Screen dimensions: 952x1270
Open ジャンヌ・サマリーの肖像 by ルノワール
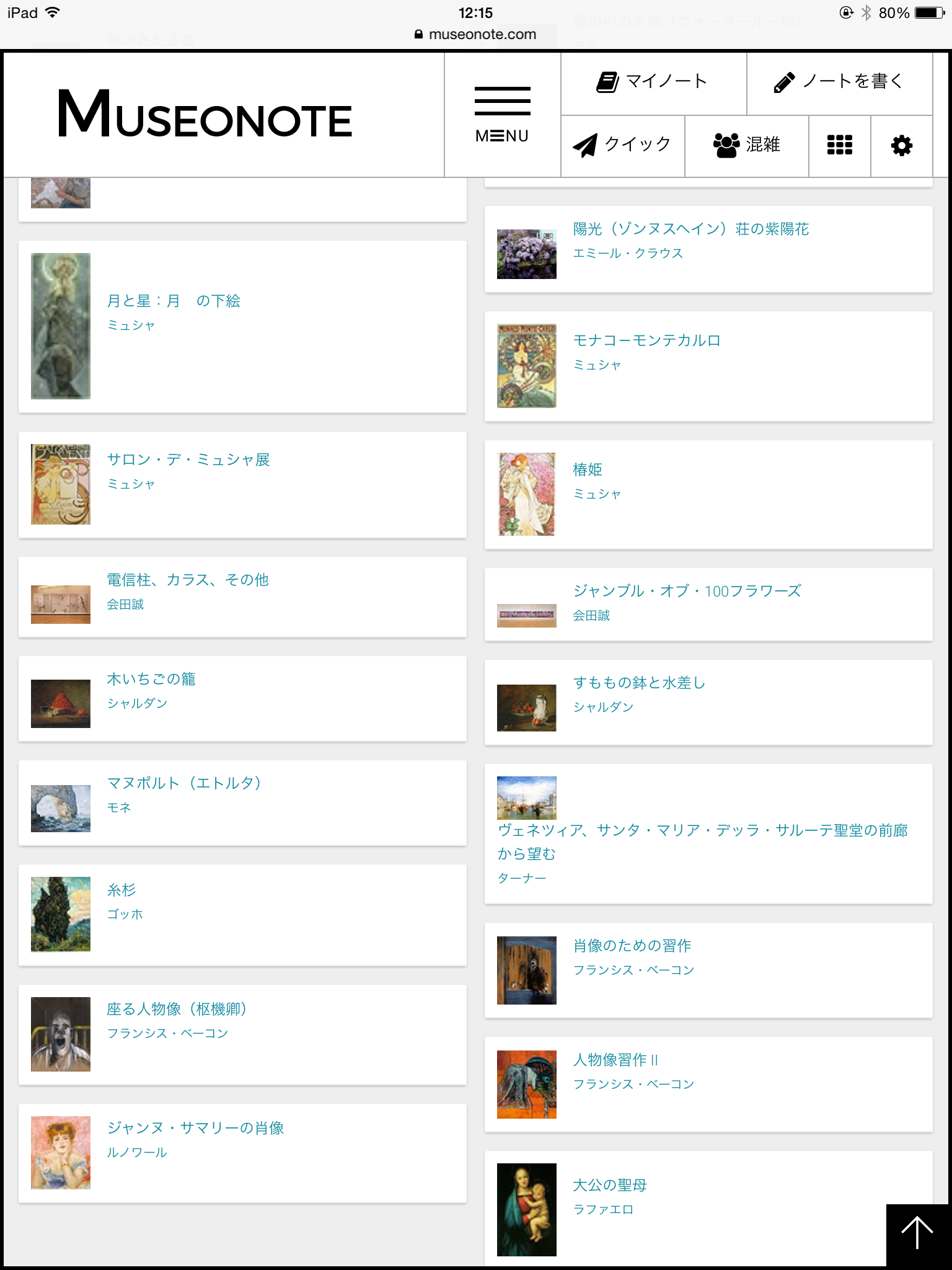click(195, 1129)
